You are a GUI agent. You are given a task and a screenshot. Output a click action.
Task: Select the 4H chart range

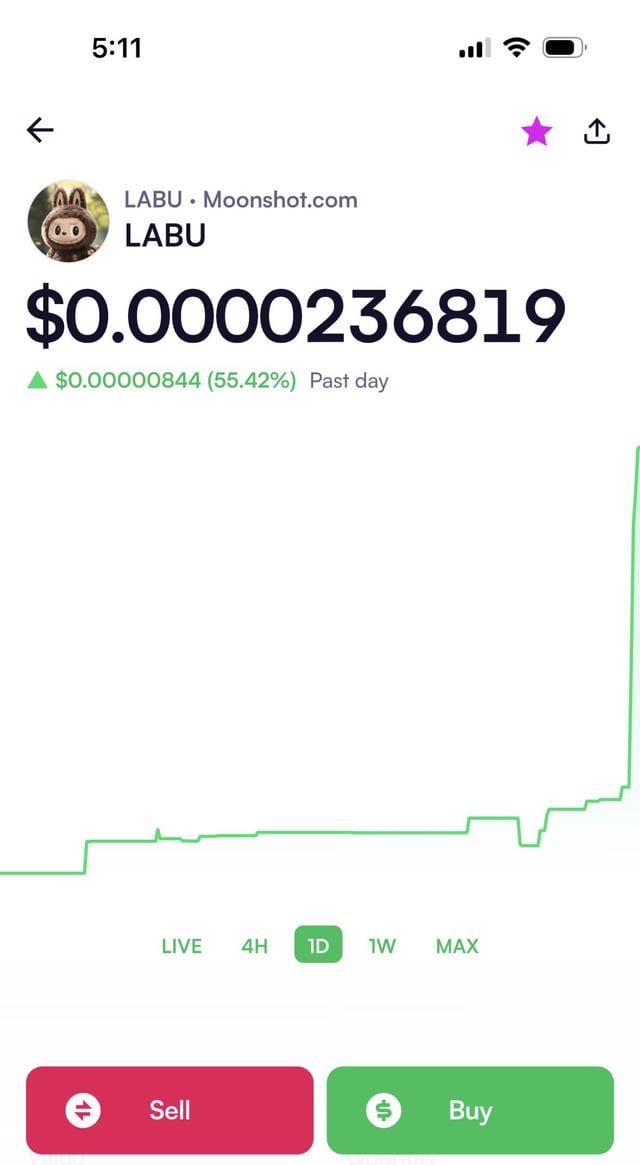[x=255, y=946]
